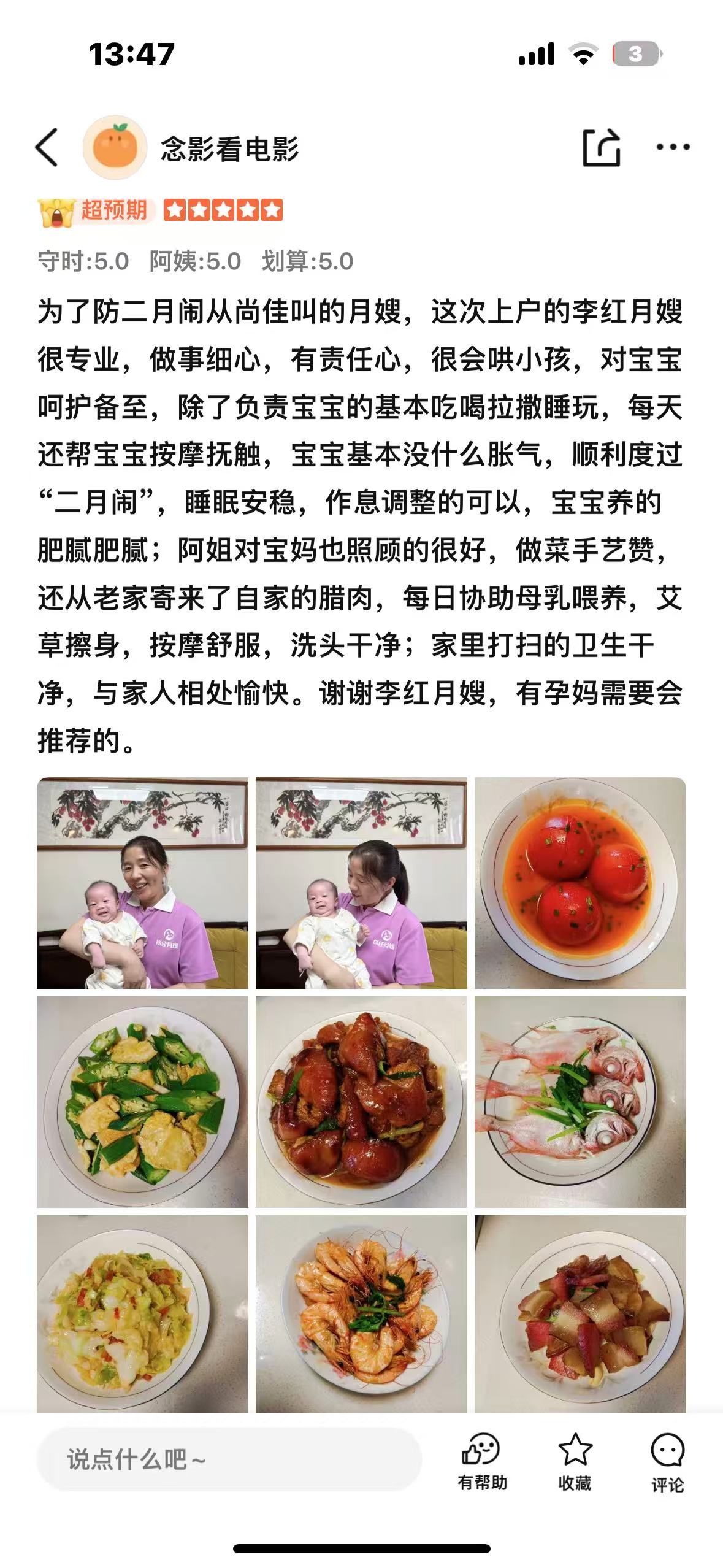723x1568 pixels.
Task: View the shrimp dish photo
Action: pyautogui.click(x=361, y=1314)
